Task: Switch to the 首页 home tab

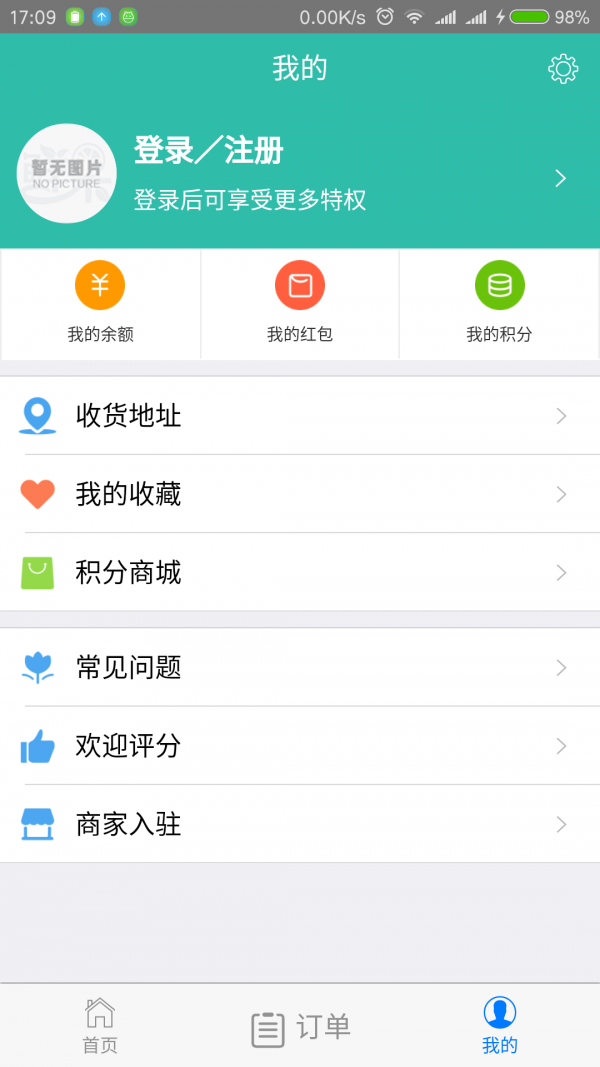Action: 100,1026
